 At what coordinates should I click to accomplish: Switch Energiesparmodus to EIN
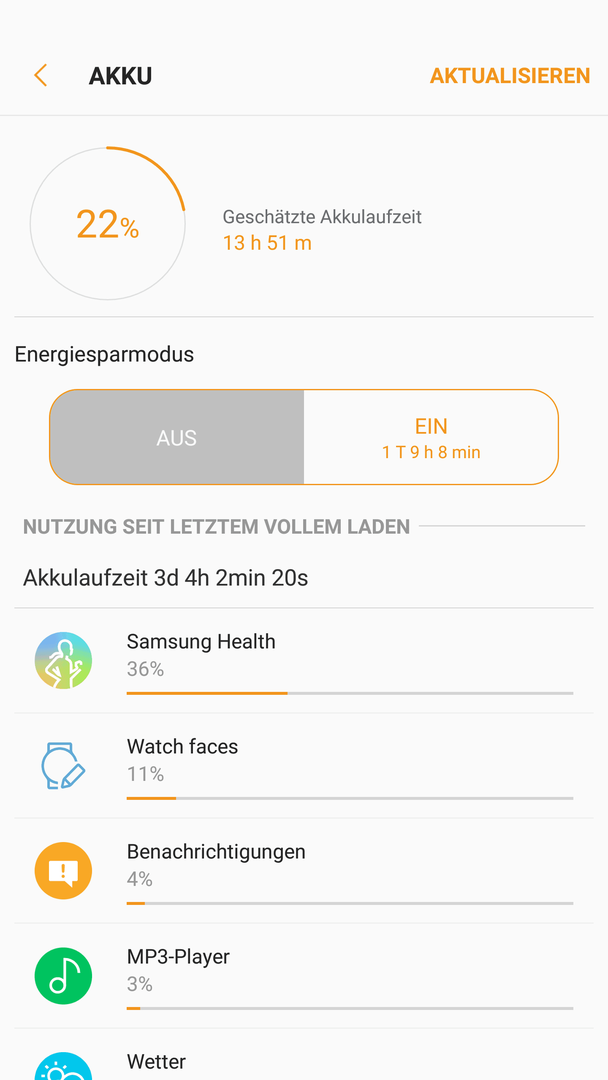tap(431, 437)
